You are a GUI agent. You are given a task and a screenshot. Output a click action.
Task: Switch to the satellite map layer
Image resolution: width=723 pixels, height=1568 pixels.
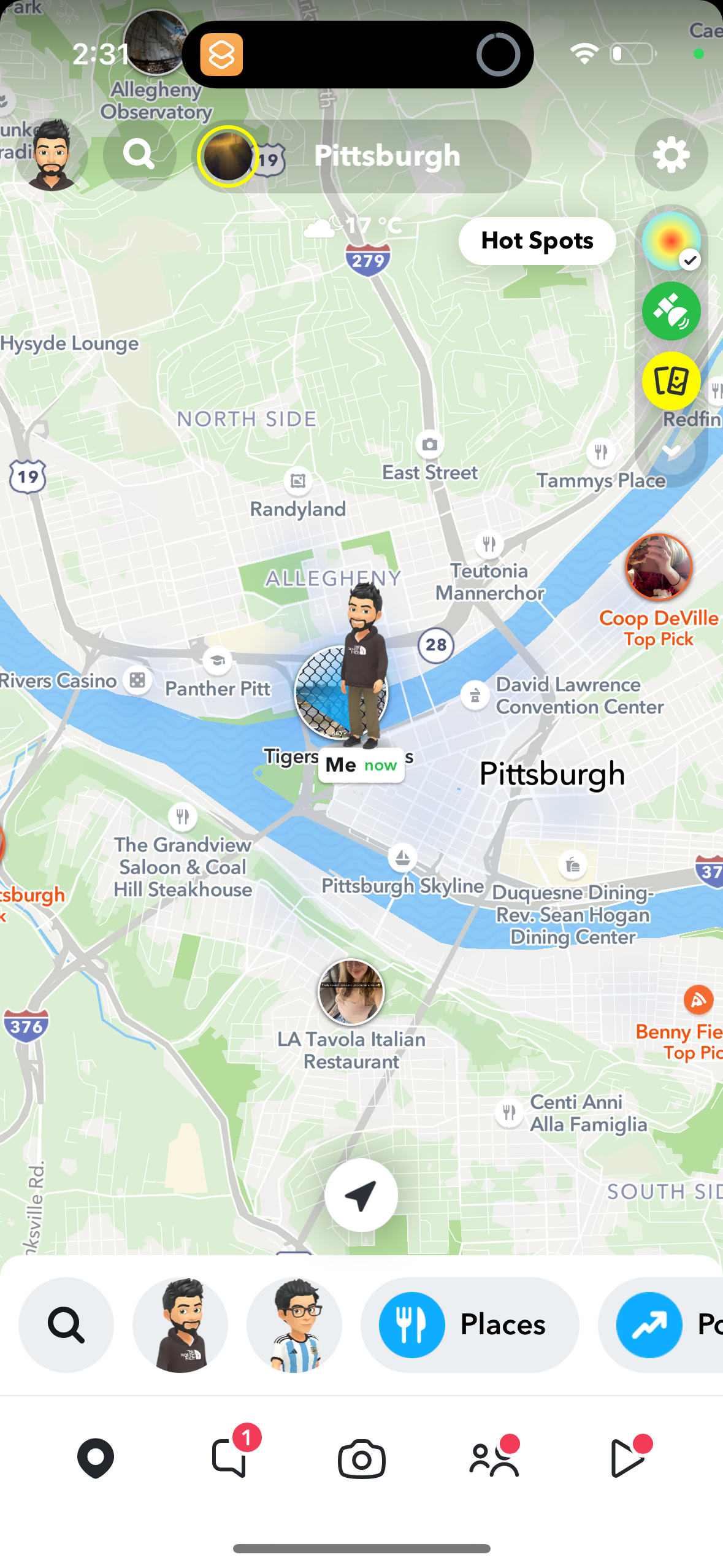coord(671,311)
